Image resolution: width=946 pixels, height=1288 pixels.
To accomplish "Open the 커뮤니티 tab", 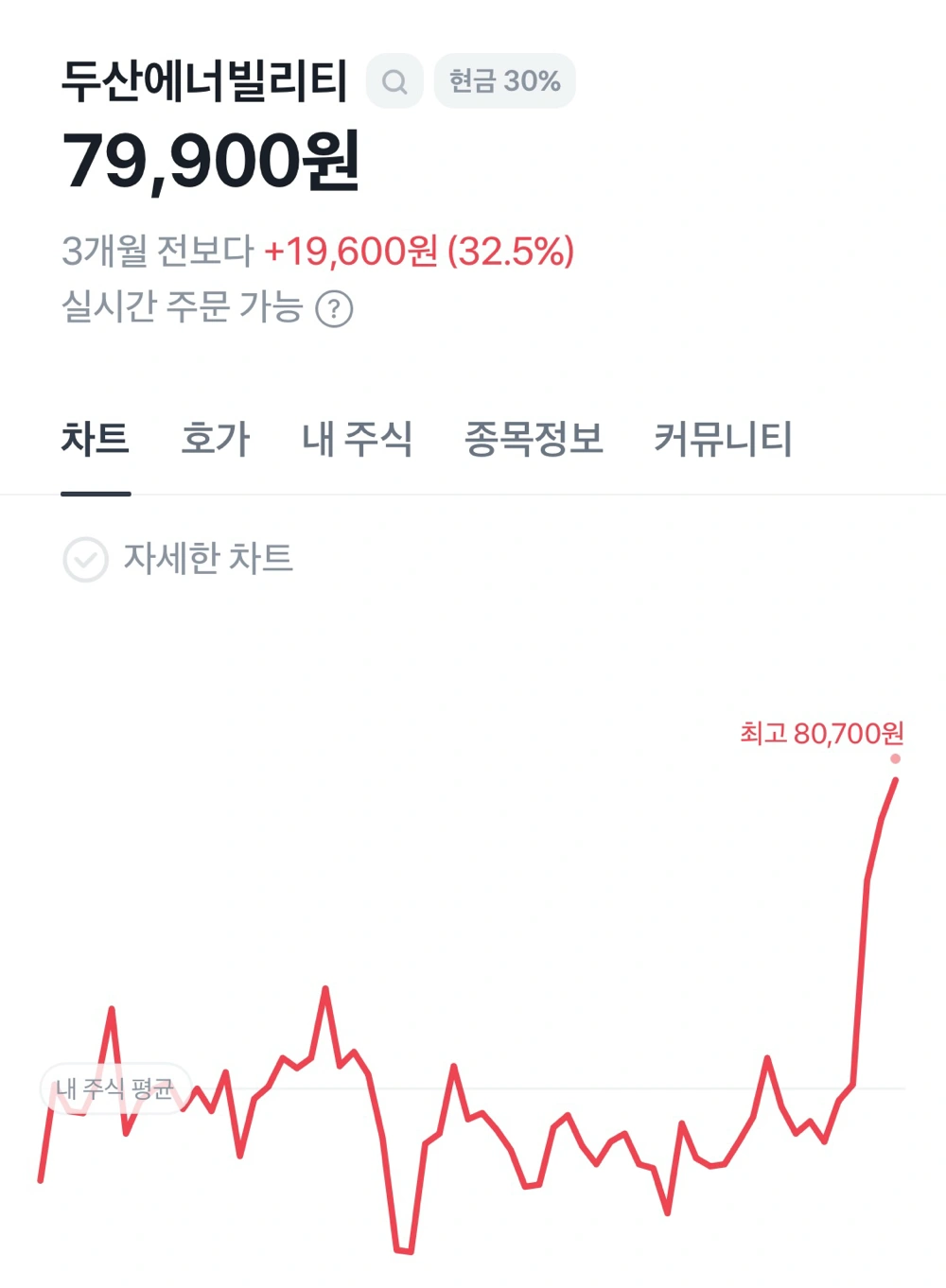I will coord(723,440).
